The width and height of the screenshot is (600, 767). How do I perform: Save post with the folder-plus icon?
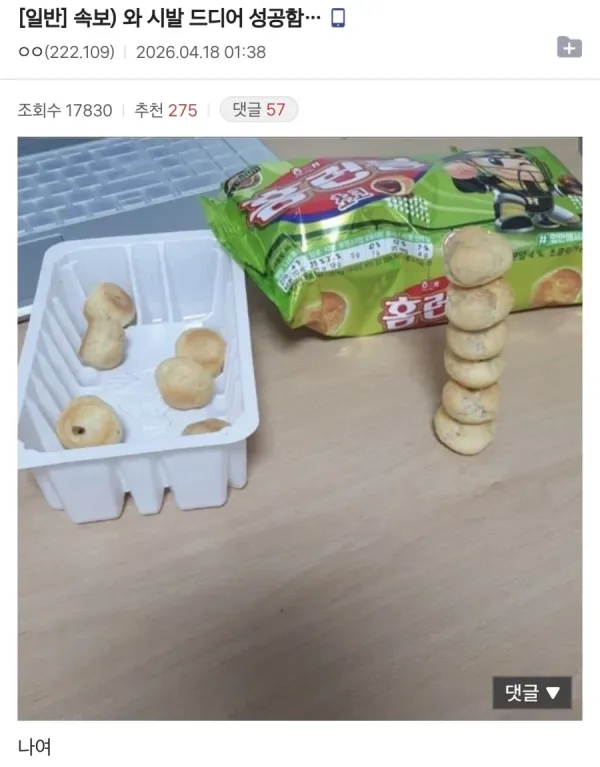[569, 47]
